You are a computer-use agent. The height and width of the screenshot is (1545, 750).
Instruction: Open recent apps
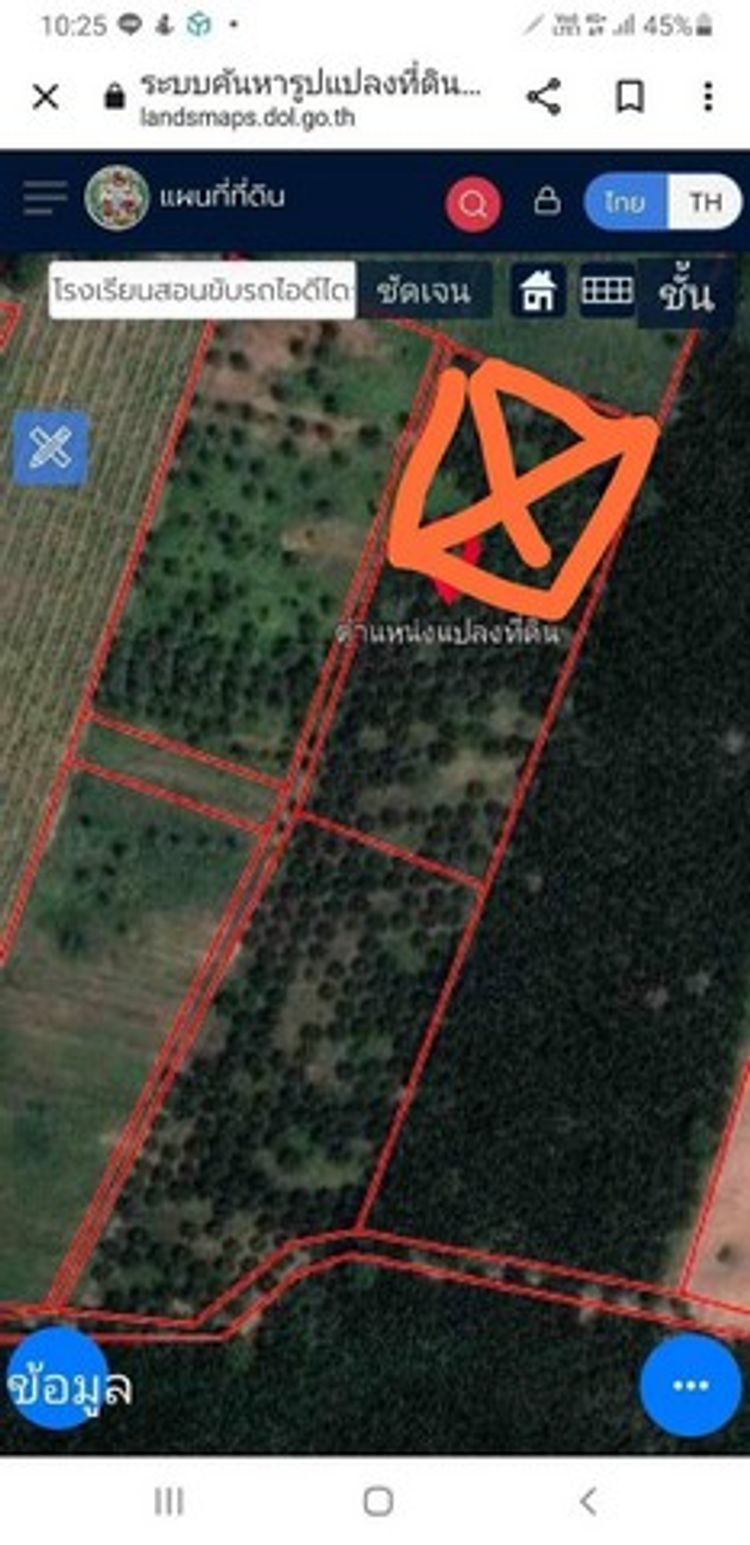point(169,1500)
